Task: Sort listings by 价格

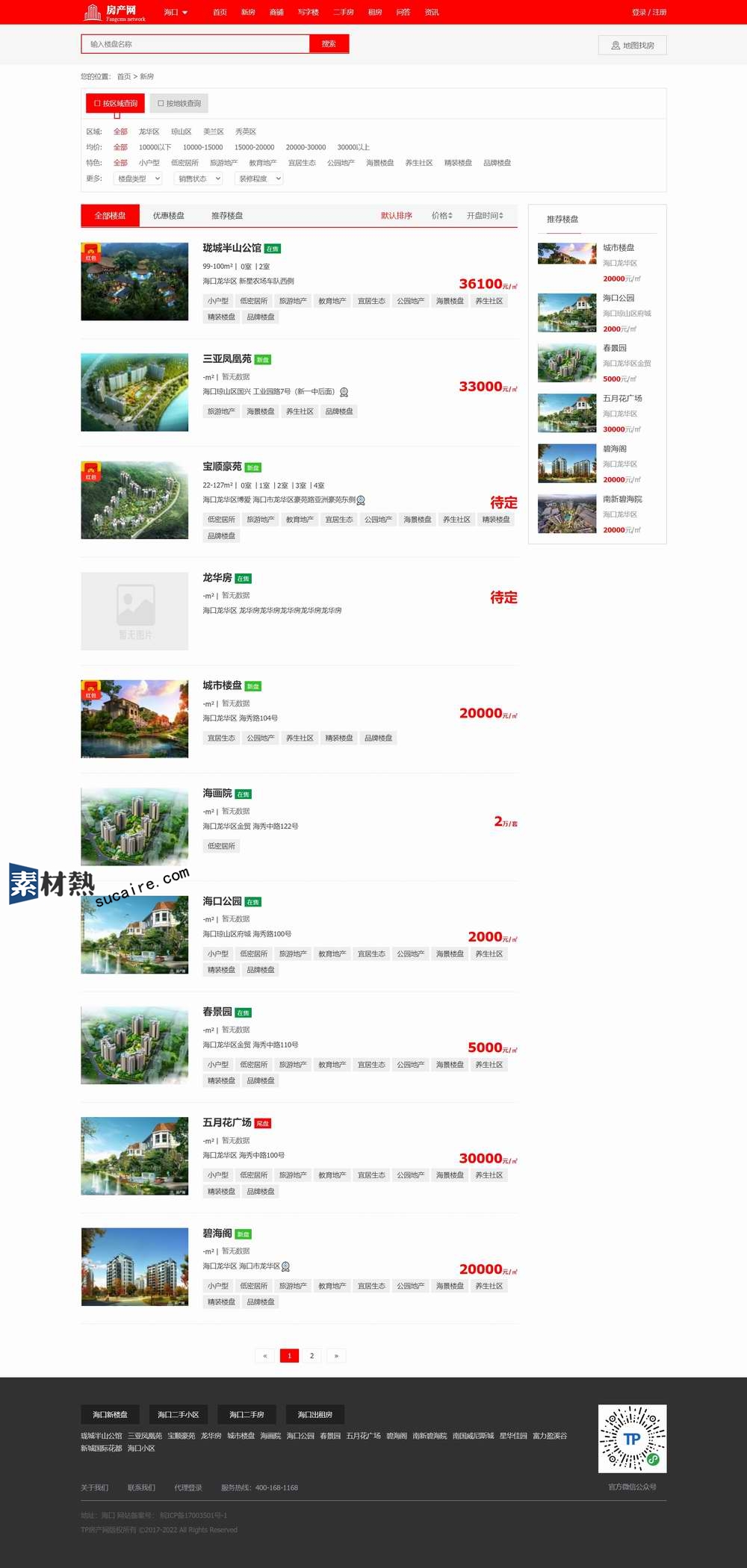Action: [x=441, y=216]
